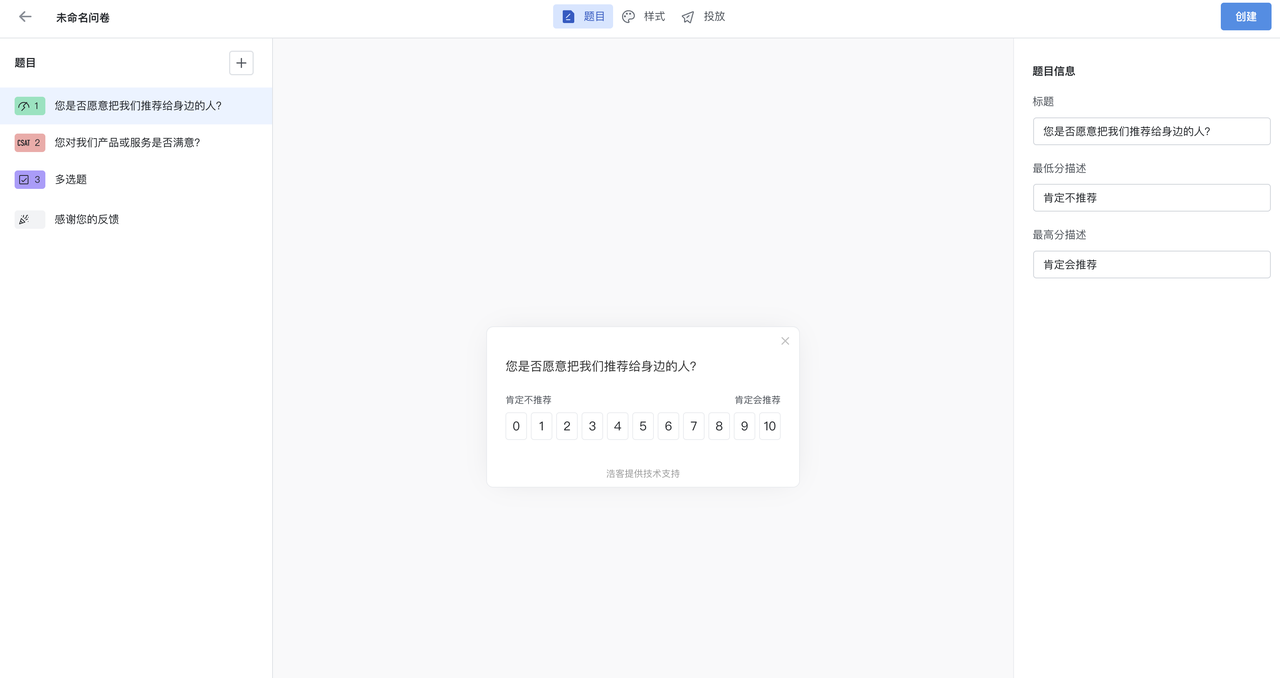
Task: Edit the 最高分描述 field
Action: pos(1151,265)
